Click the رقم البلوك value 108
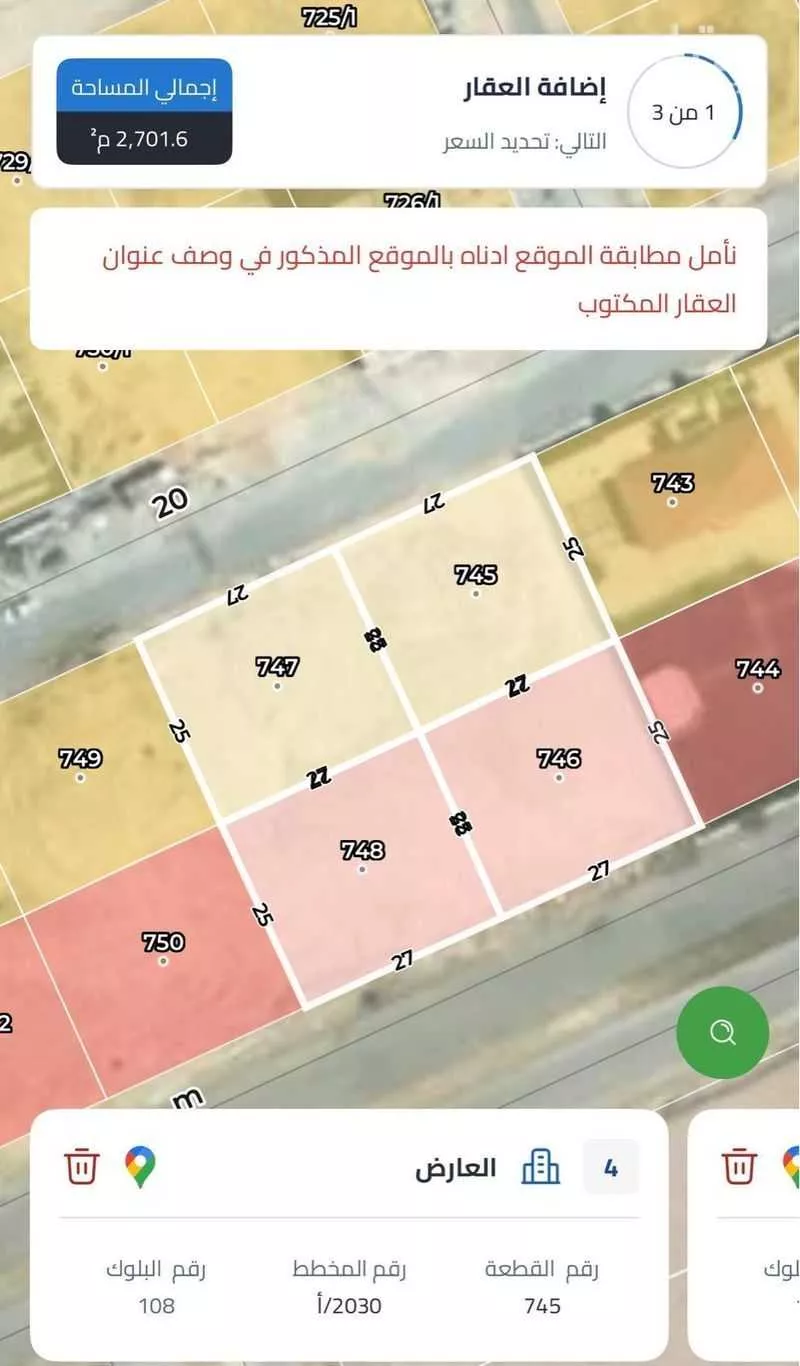The image size is (800, 1366). pyautogui.click(x=155, y=1305)
